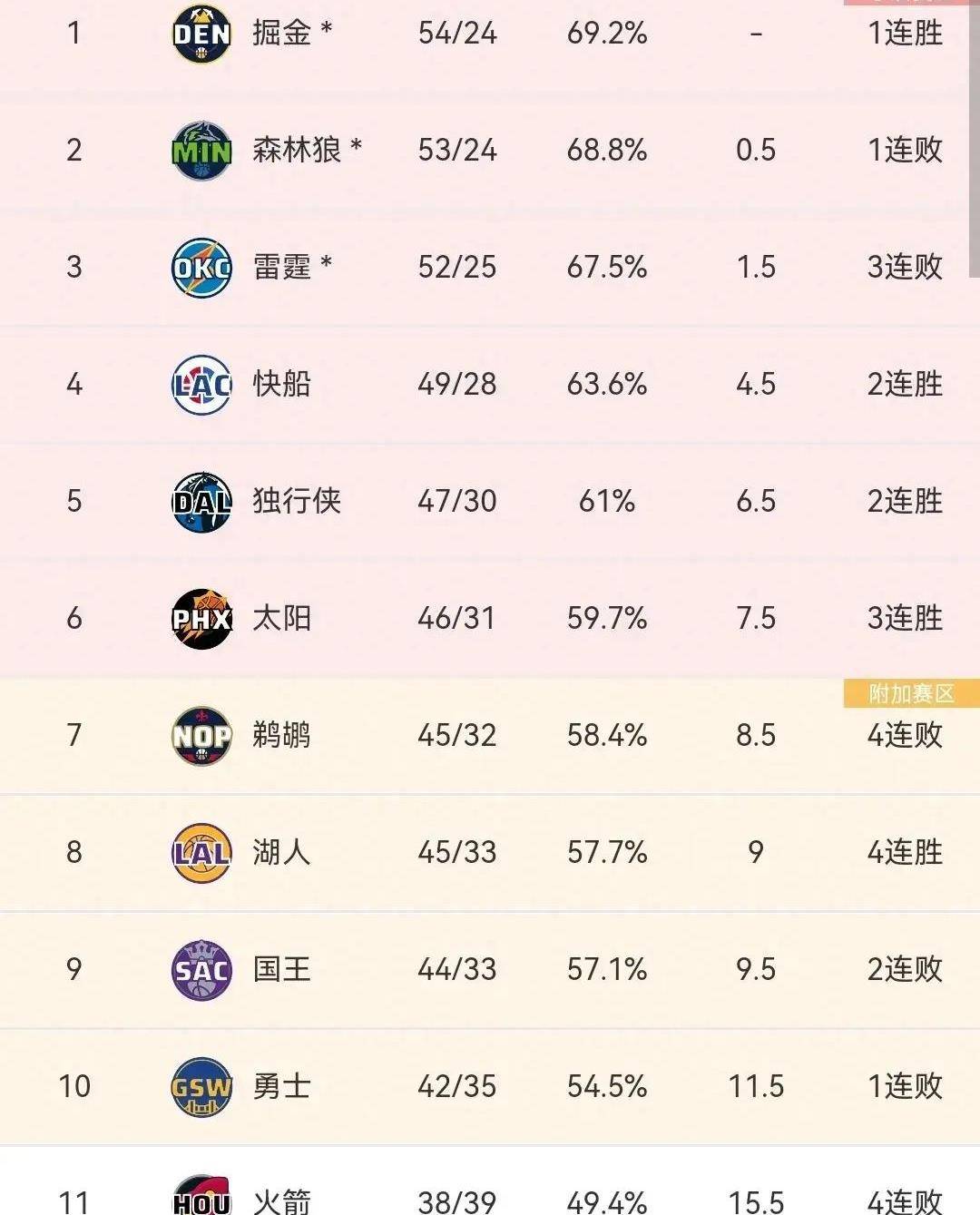Click the 4连败 streak of 鹈鹕
This screenshot has height=1215, width=980.
[905, 736]
